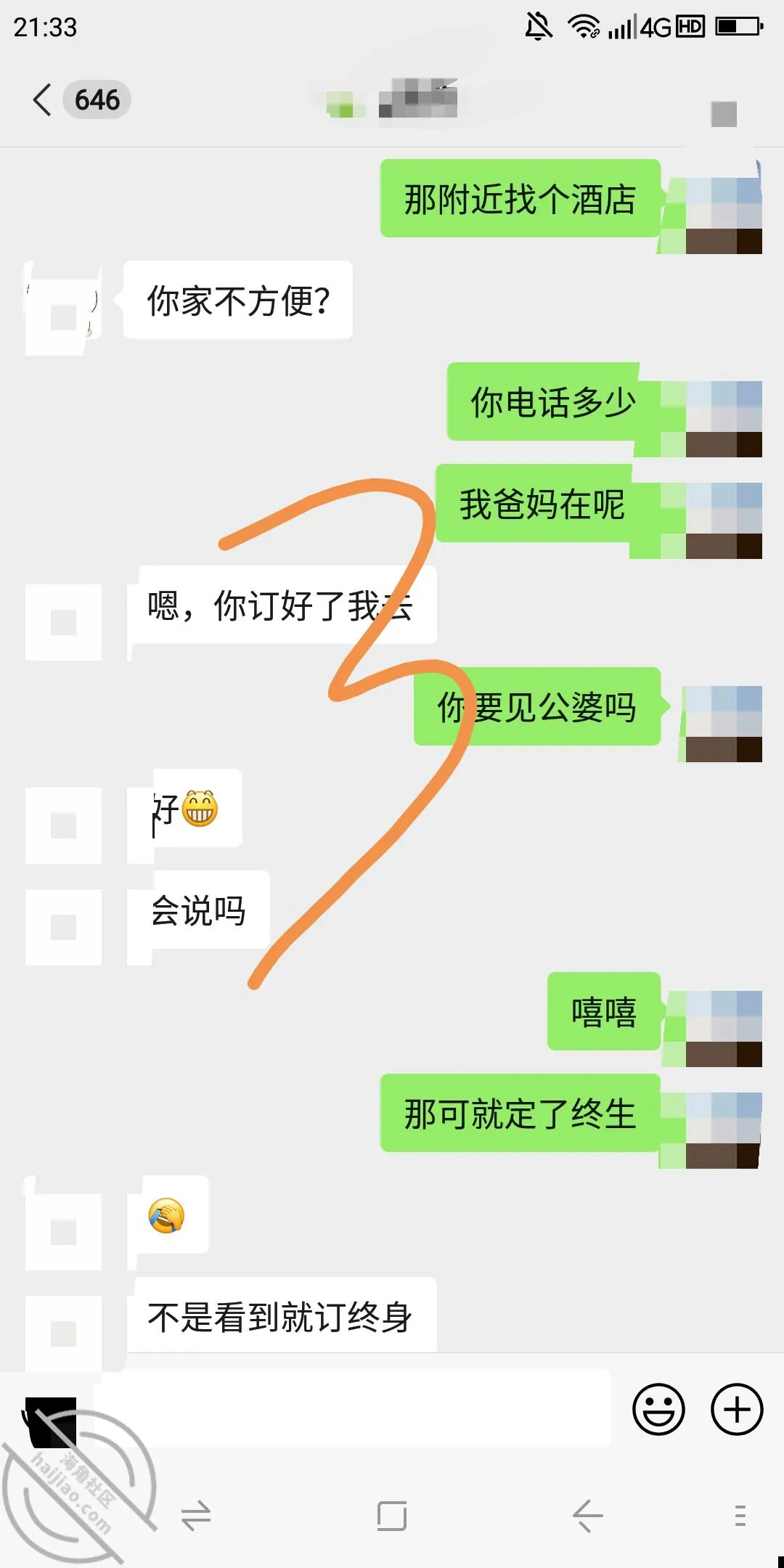Open the chat info menu
This screenshot has width=784, height=1568.
pos(724,114)
